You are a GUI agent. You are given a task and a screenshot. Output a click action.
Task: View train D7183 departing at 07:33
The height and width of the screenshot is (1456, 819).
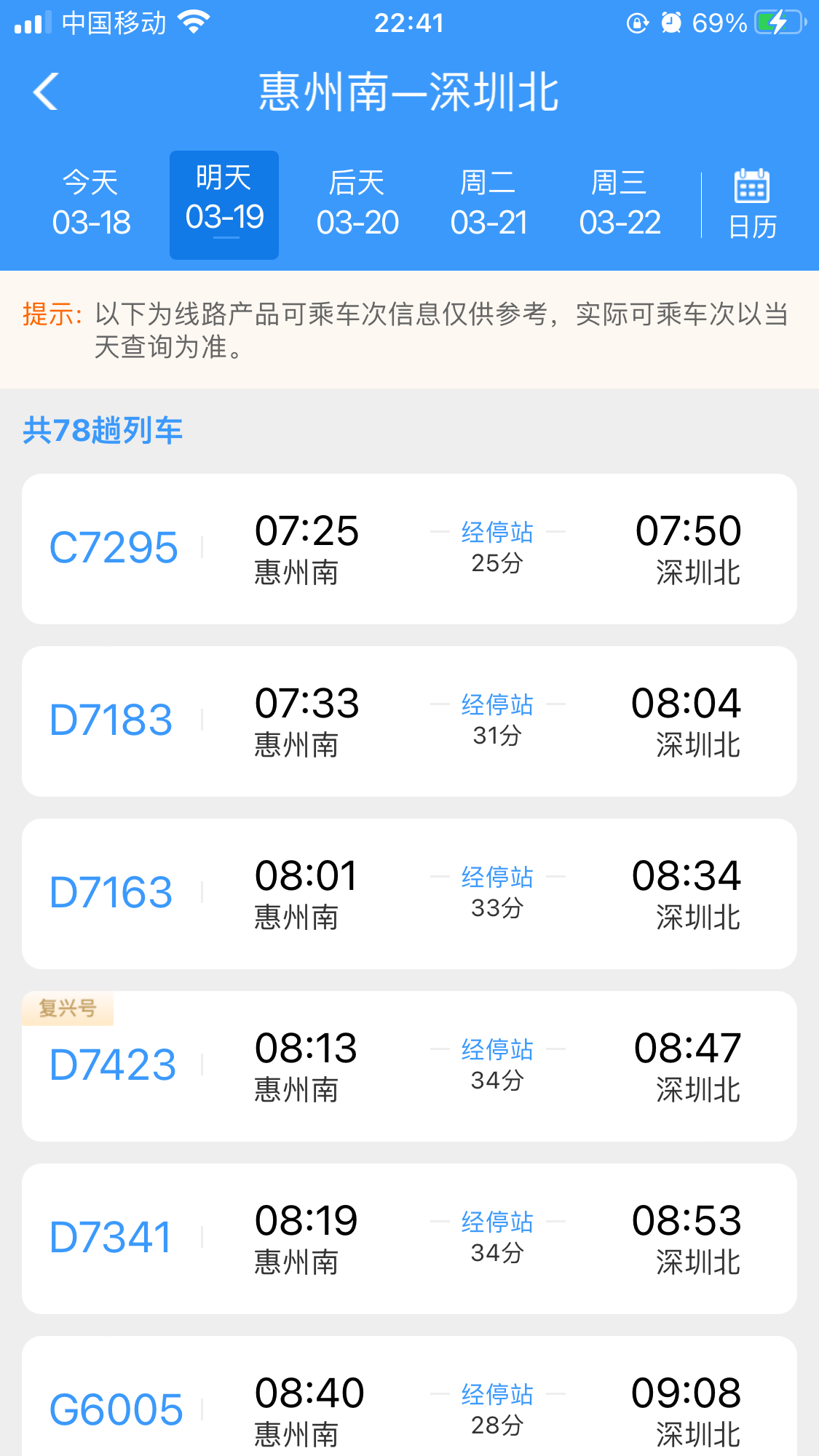tap(111, 721)
